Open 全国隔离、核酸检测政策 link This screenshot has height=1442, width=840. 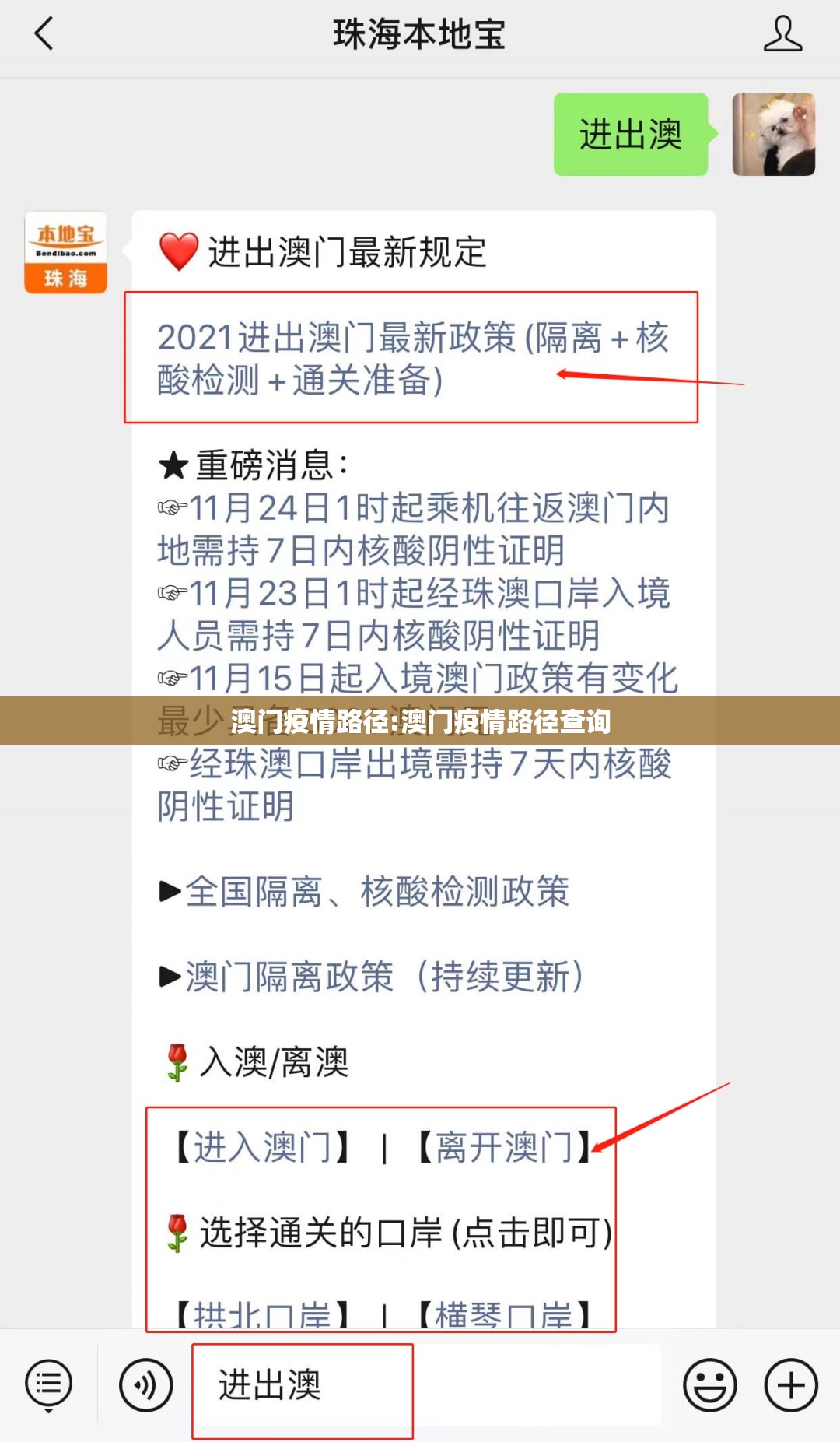click(x=376, y=891)
